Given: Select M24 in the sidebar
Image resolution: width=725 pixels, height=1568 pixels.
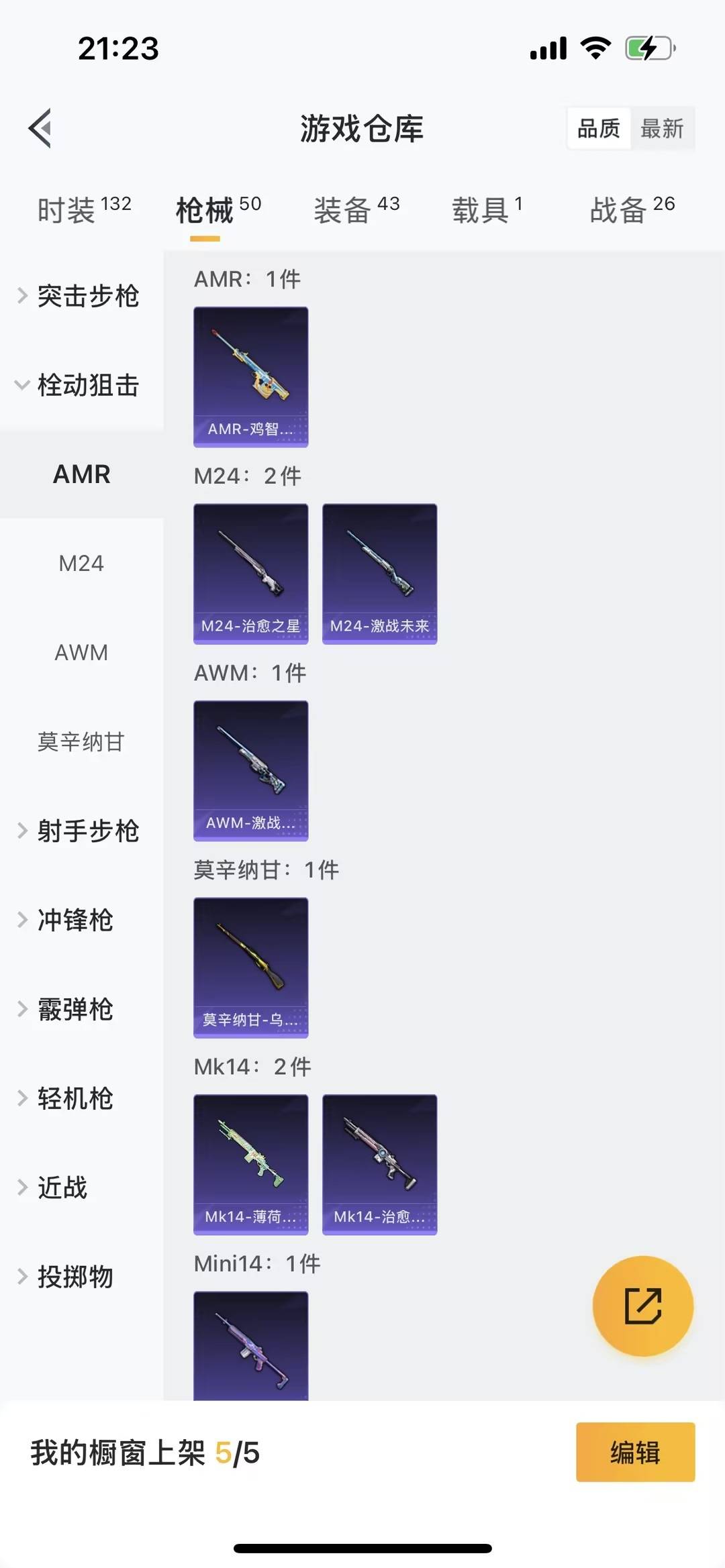Looking at the screenshot, I should click(x=81, y=563).
